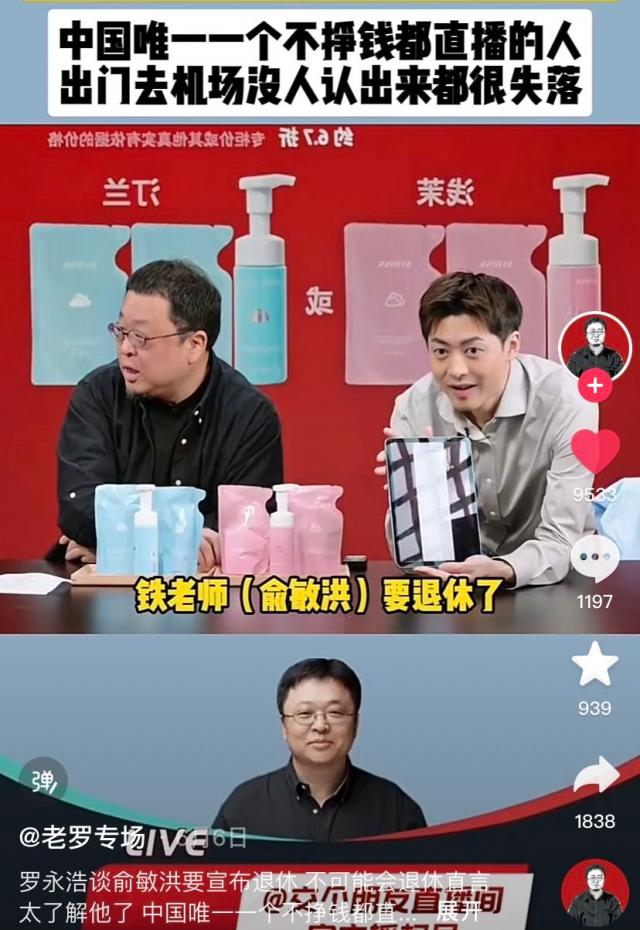
Task: Follow the author with plus button
Action: (595, 385)
